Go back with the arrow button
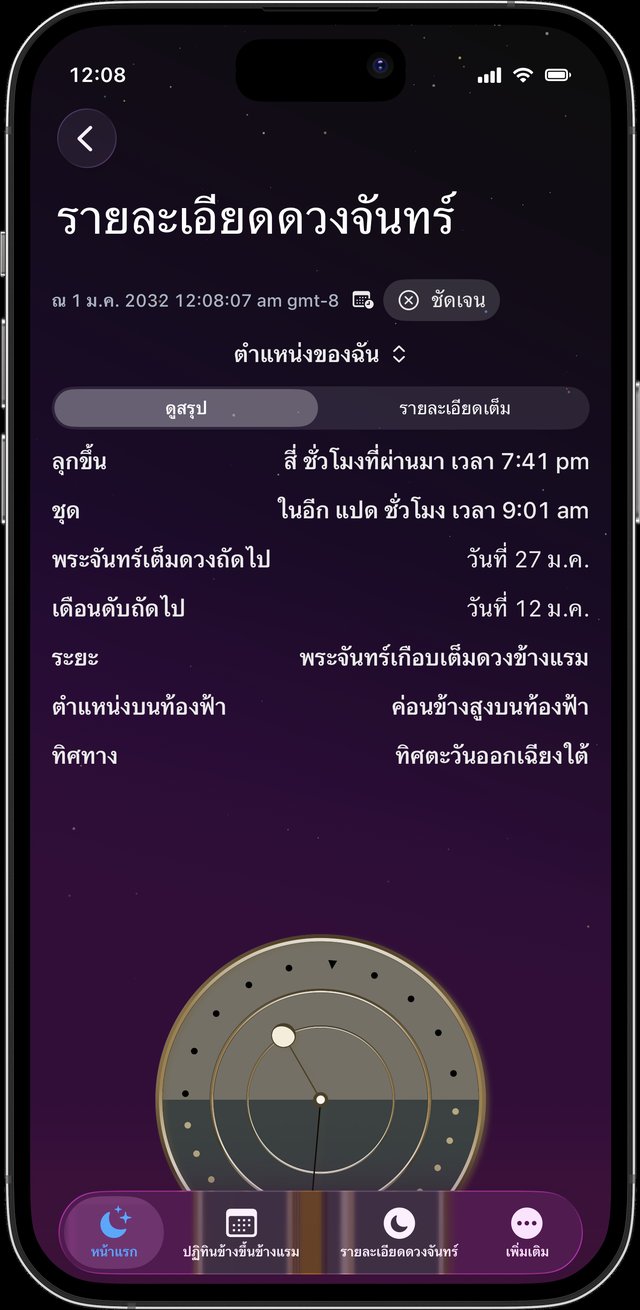The width and height of the screenshot is (640, 1310). pos(87,138)
